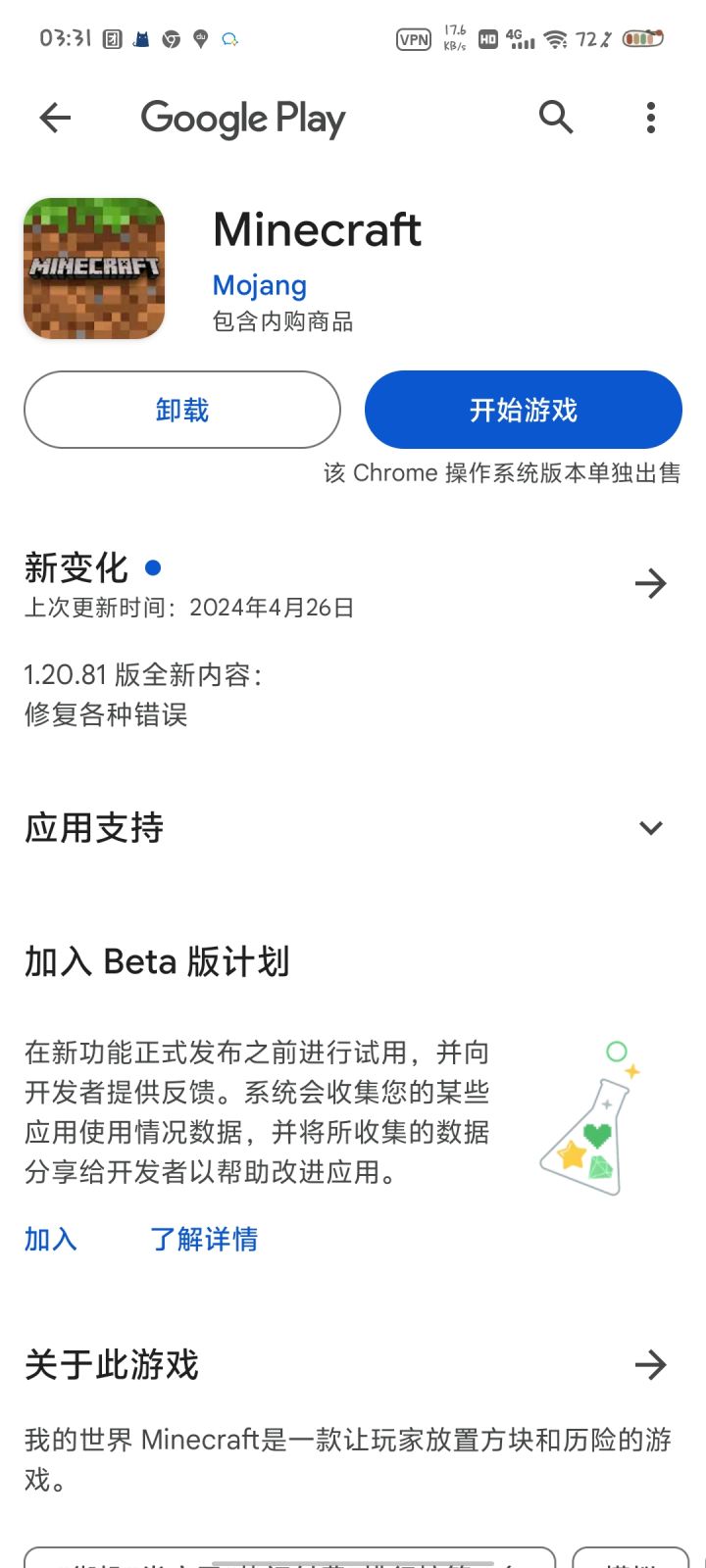
Task: Tap the VPN status icon
Action: (x=415, y=39)
